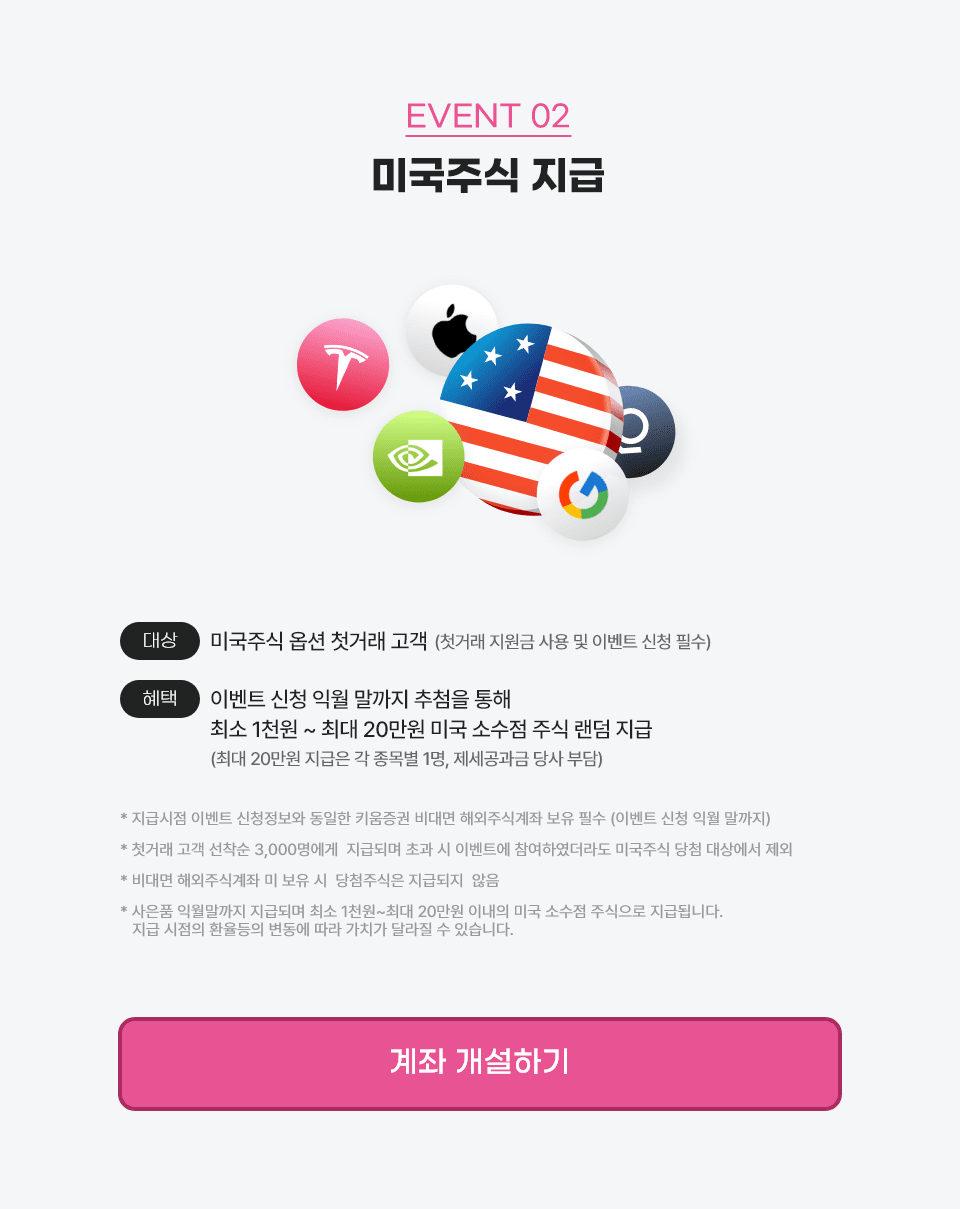Tap the 계좌 개설하기 button

tap(480, 1064)
